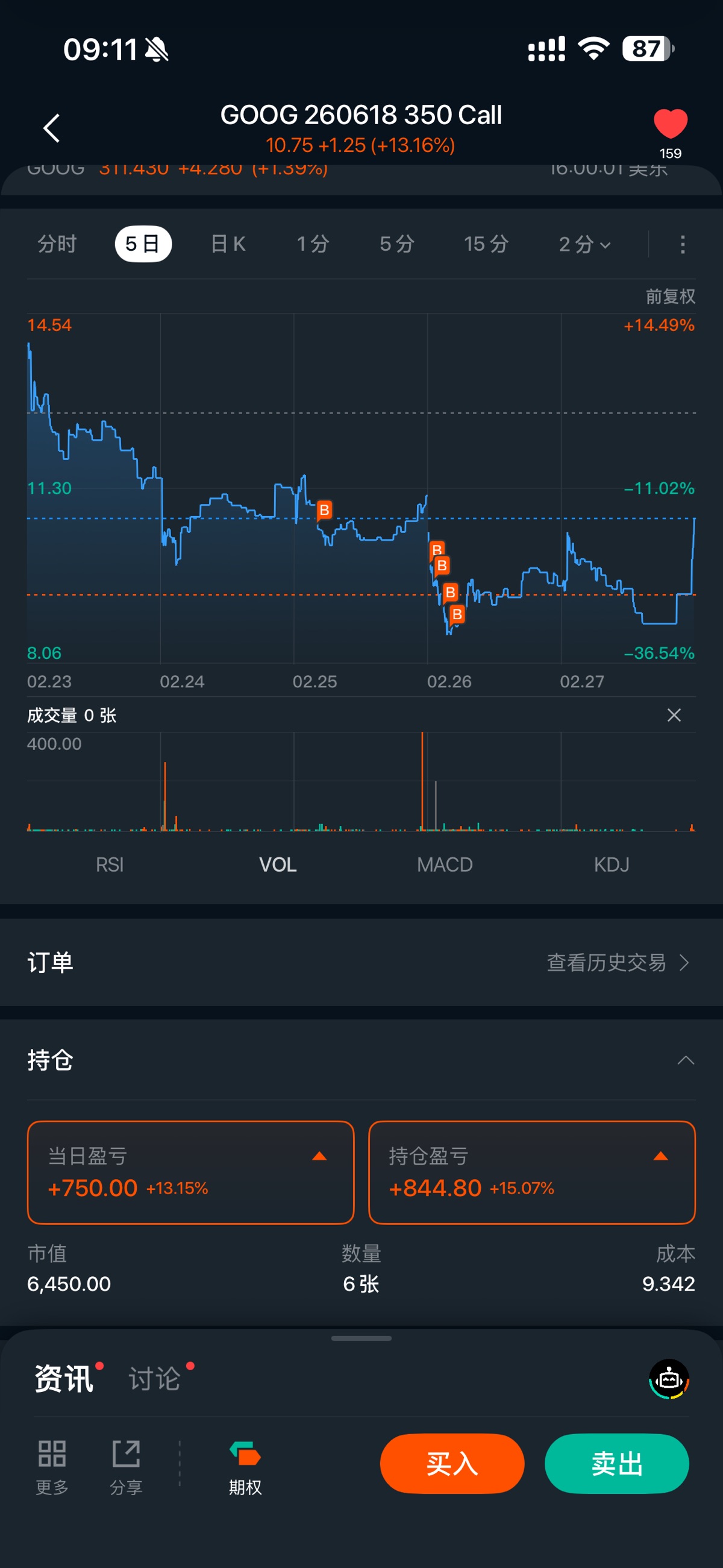Toggle the favorite heart icon

pos(670,124)
